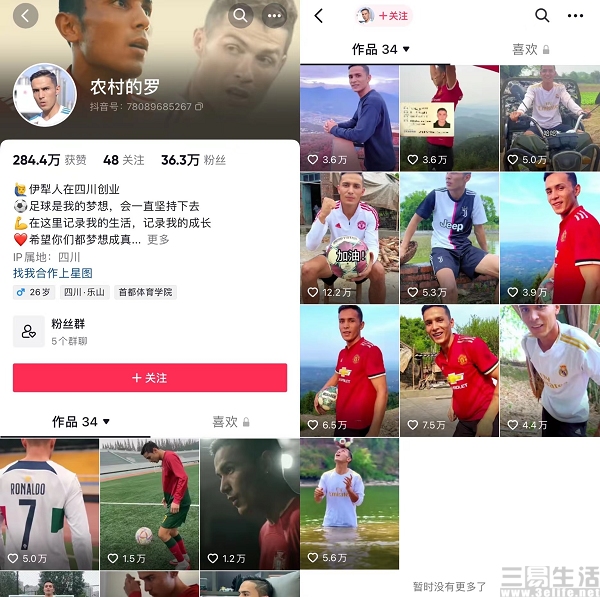Open the football pitch video with 1.5万 likes
600x597 pixels.
pos(149,503)
